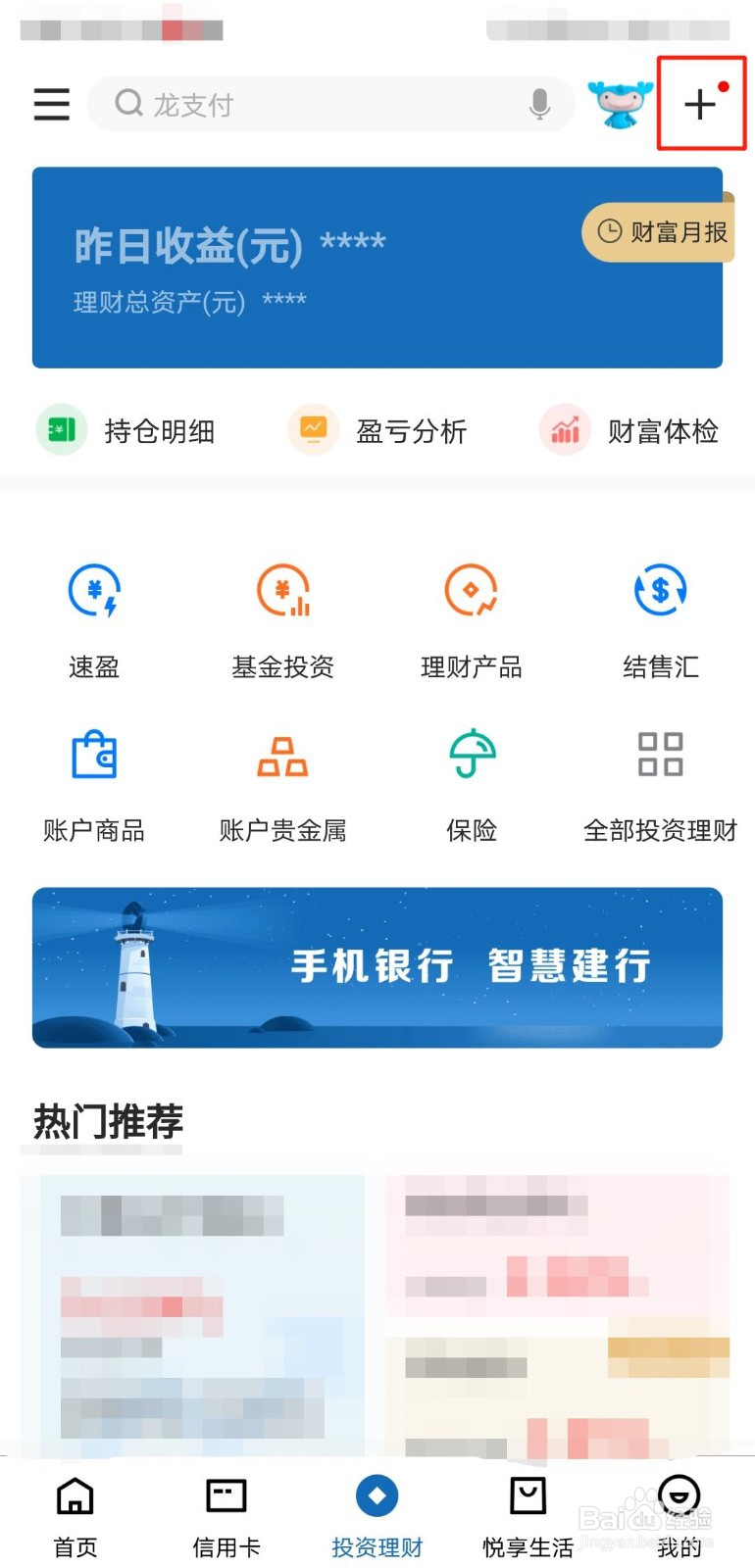Open the plus menu at top
Image resolution: width=755 pixels, height=1568 pixels.
(700, 104)
